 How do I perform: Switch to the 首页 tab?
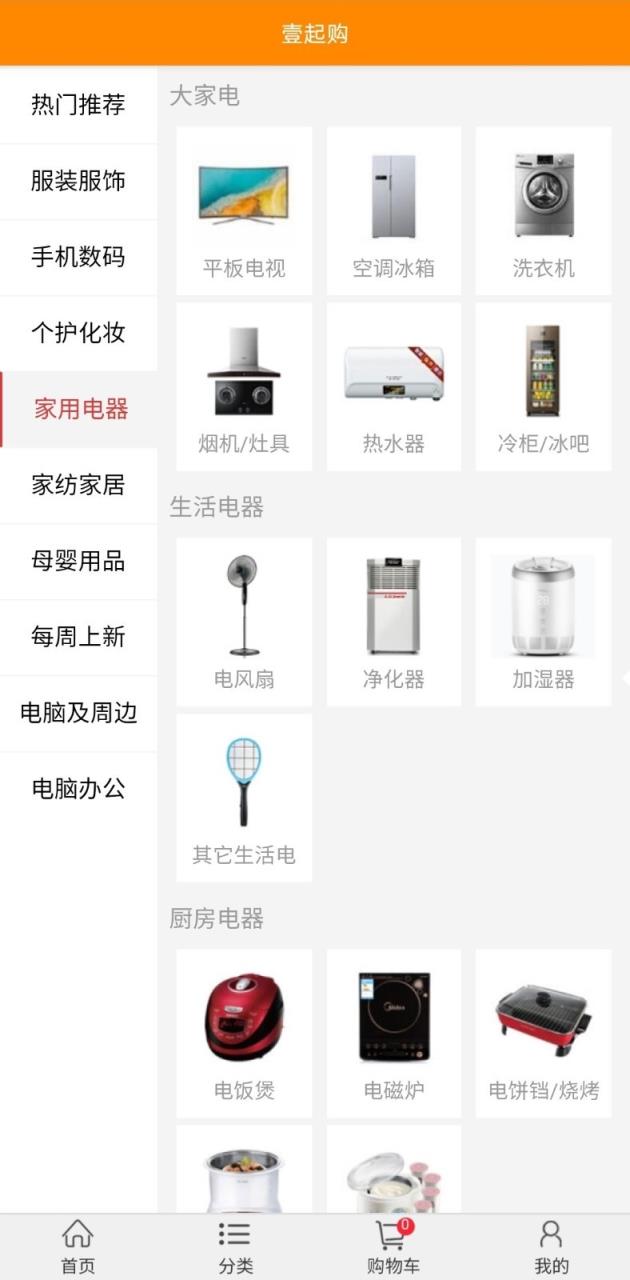click(78, 1247)
